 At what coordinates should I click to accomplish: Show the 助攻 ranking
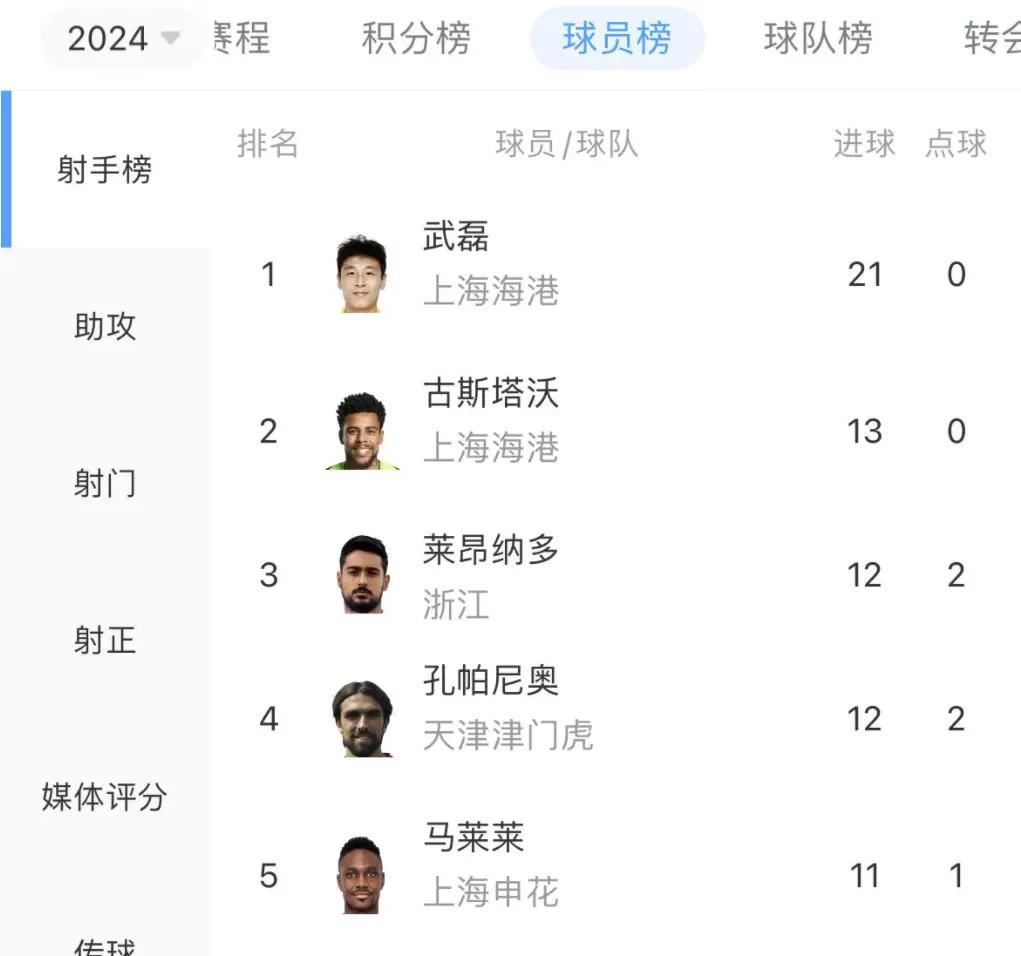105,326
